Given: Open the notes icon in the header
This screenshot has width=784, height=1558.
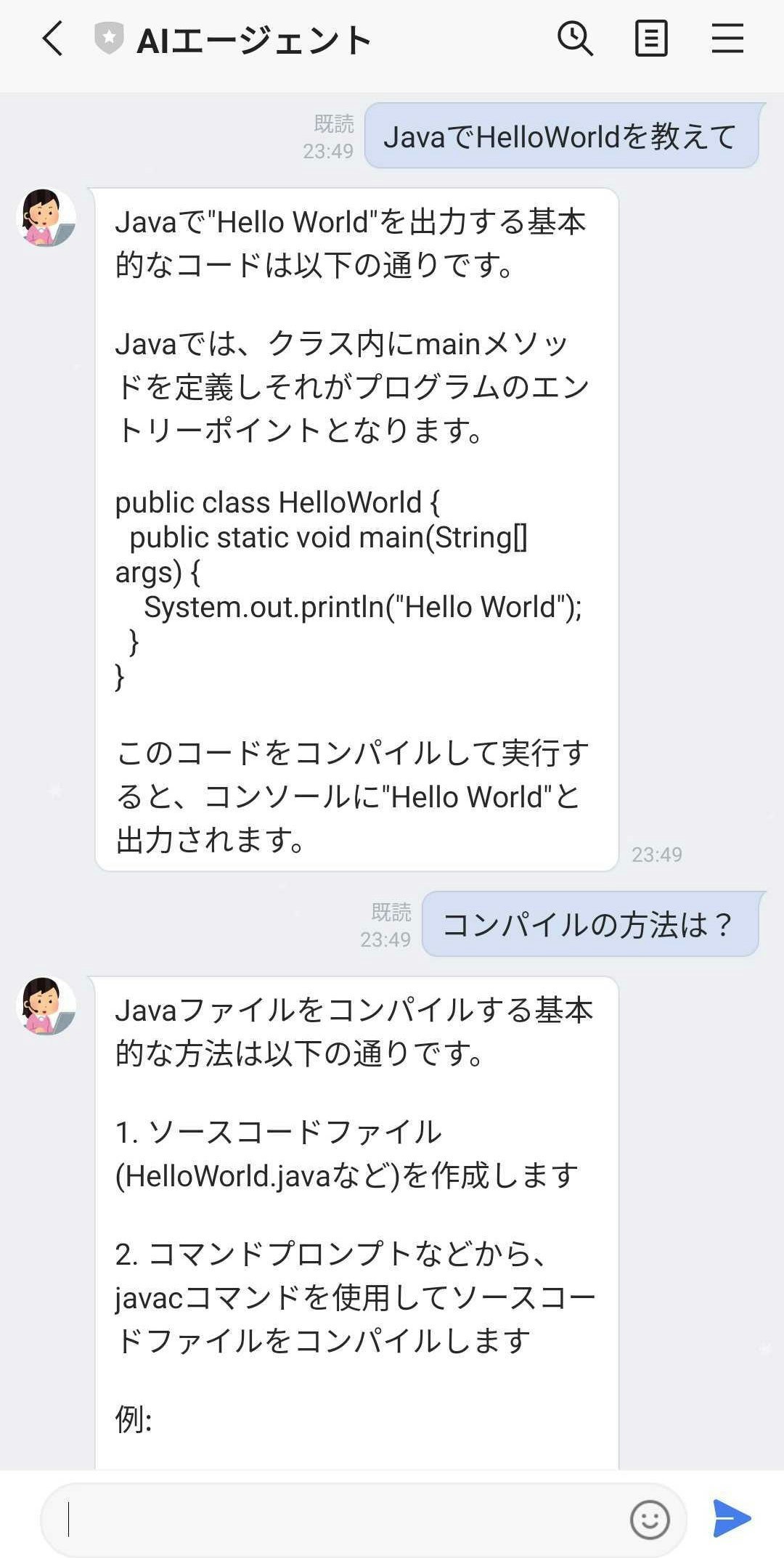Looking at the screenshot, I should (x=651, y=38).
